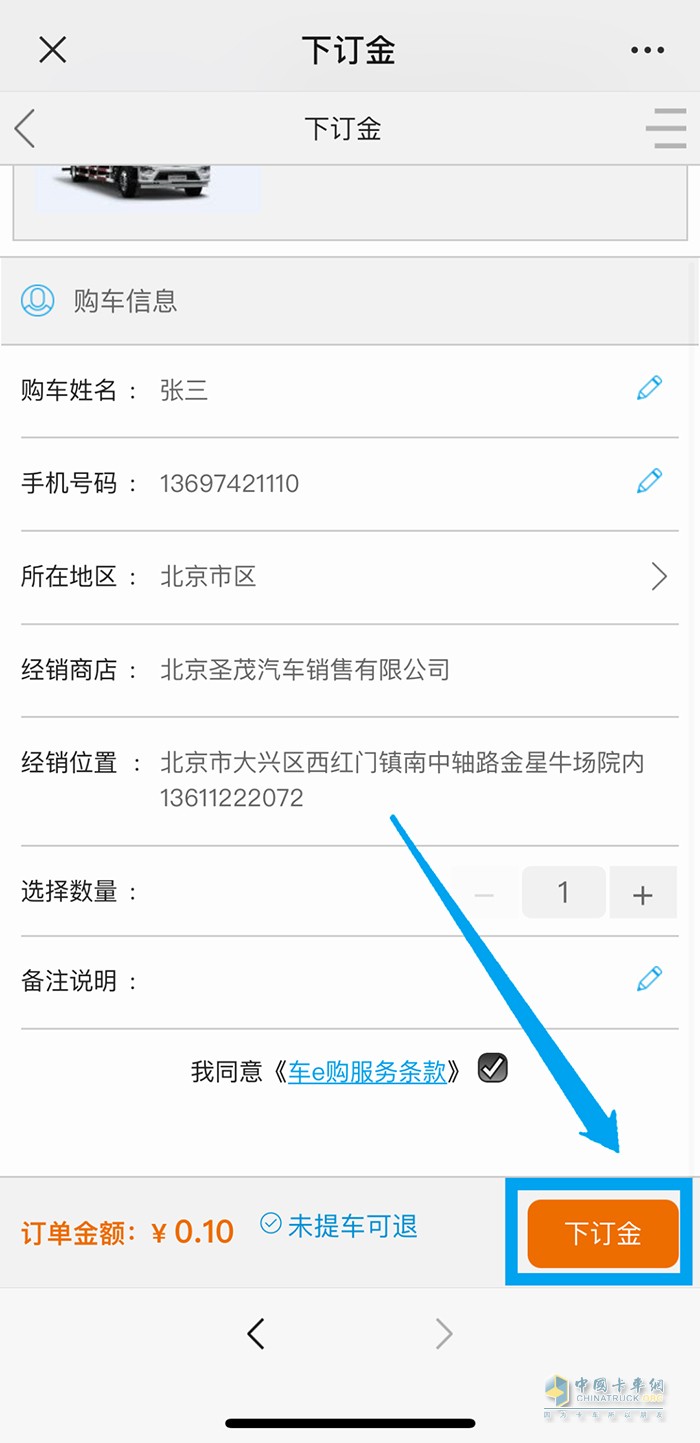Open the 所在地区 region selector
The image size is (700, 1443).
click(658, 576)
